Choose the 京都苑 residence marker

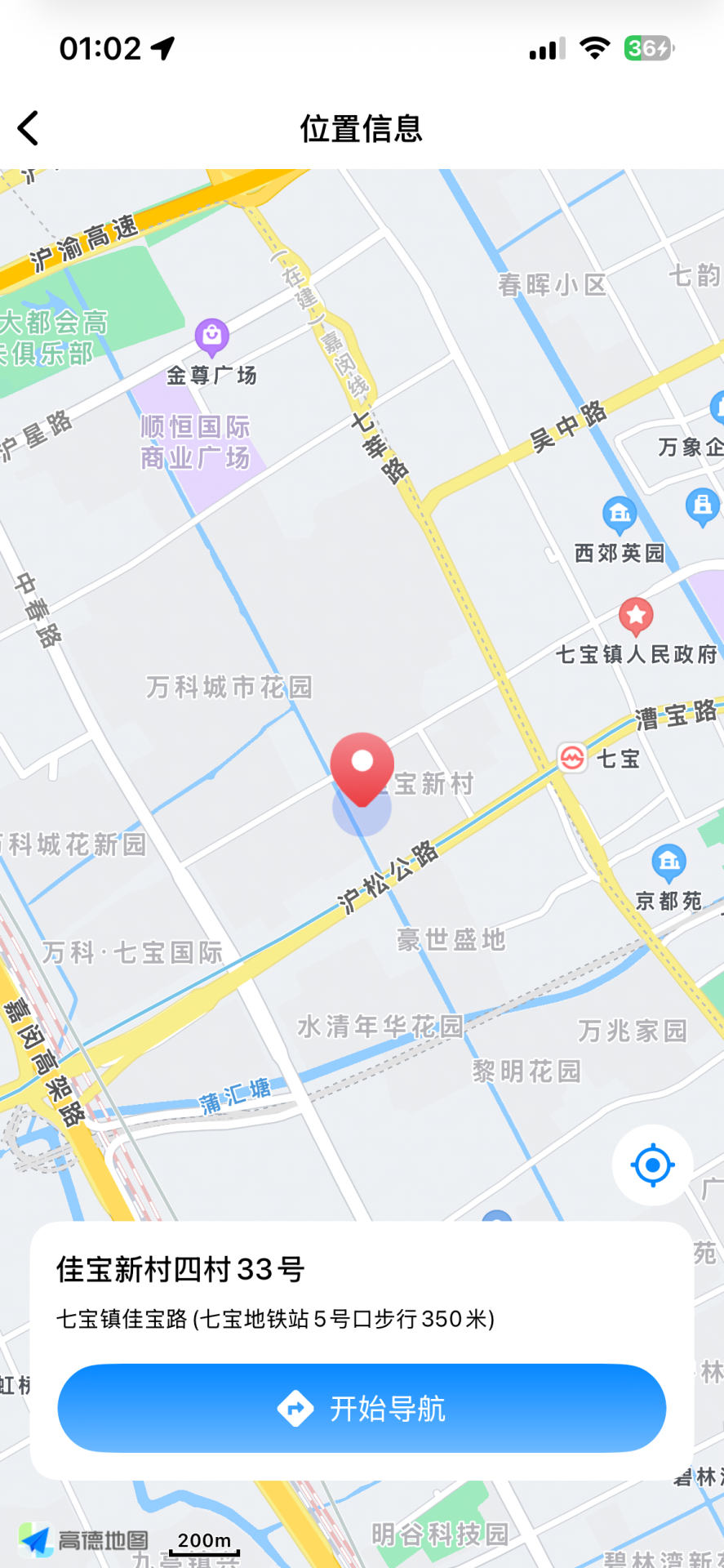coord(668,862)
